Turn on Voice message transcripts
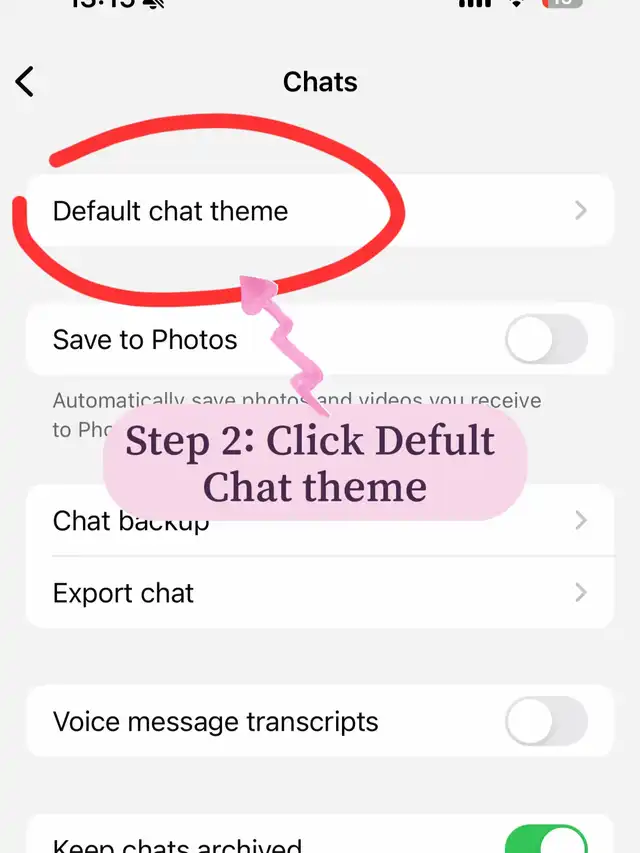The image size is (640, 853). pos(545,721)
